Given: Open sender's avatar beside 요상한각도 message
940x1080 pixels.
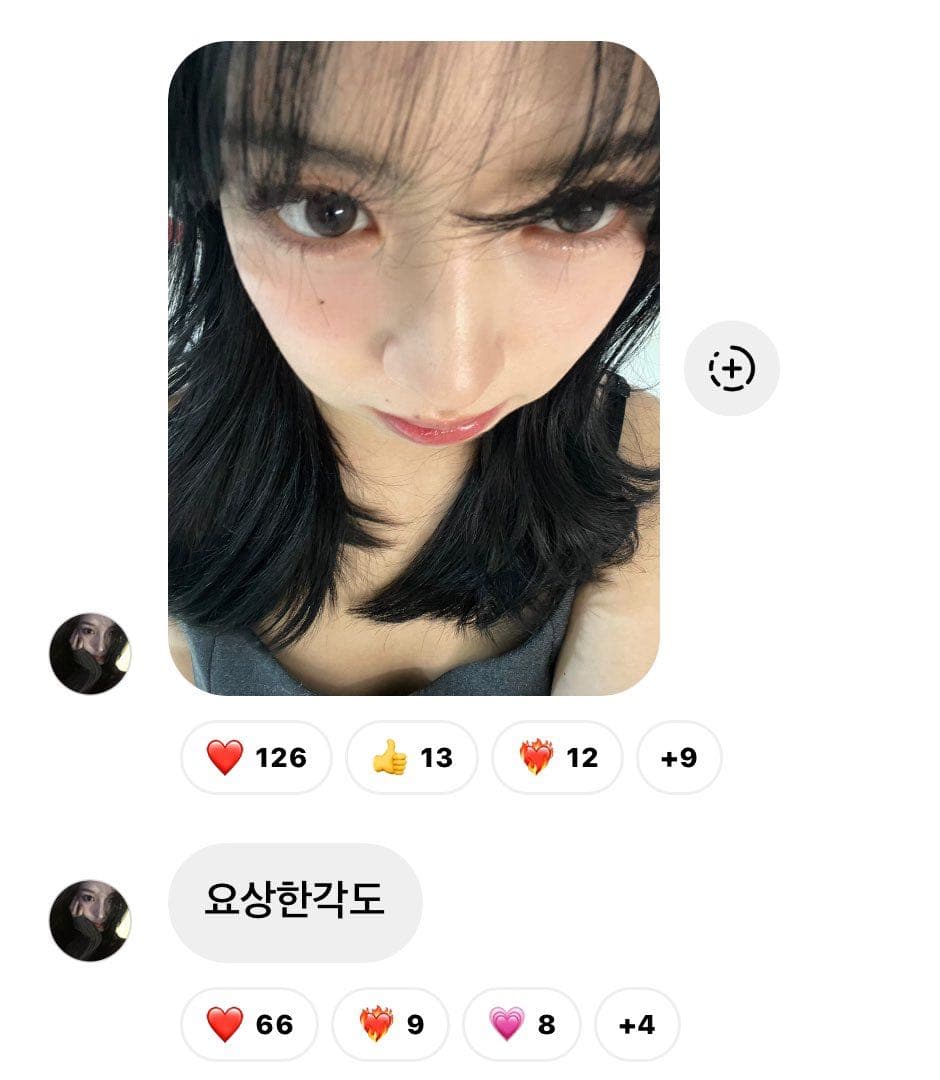Looking at the screenshot, I should [90, 921].
